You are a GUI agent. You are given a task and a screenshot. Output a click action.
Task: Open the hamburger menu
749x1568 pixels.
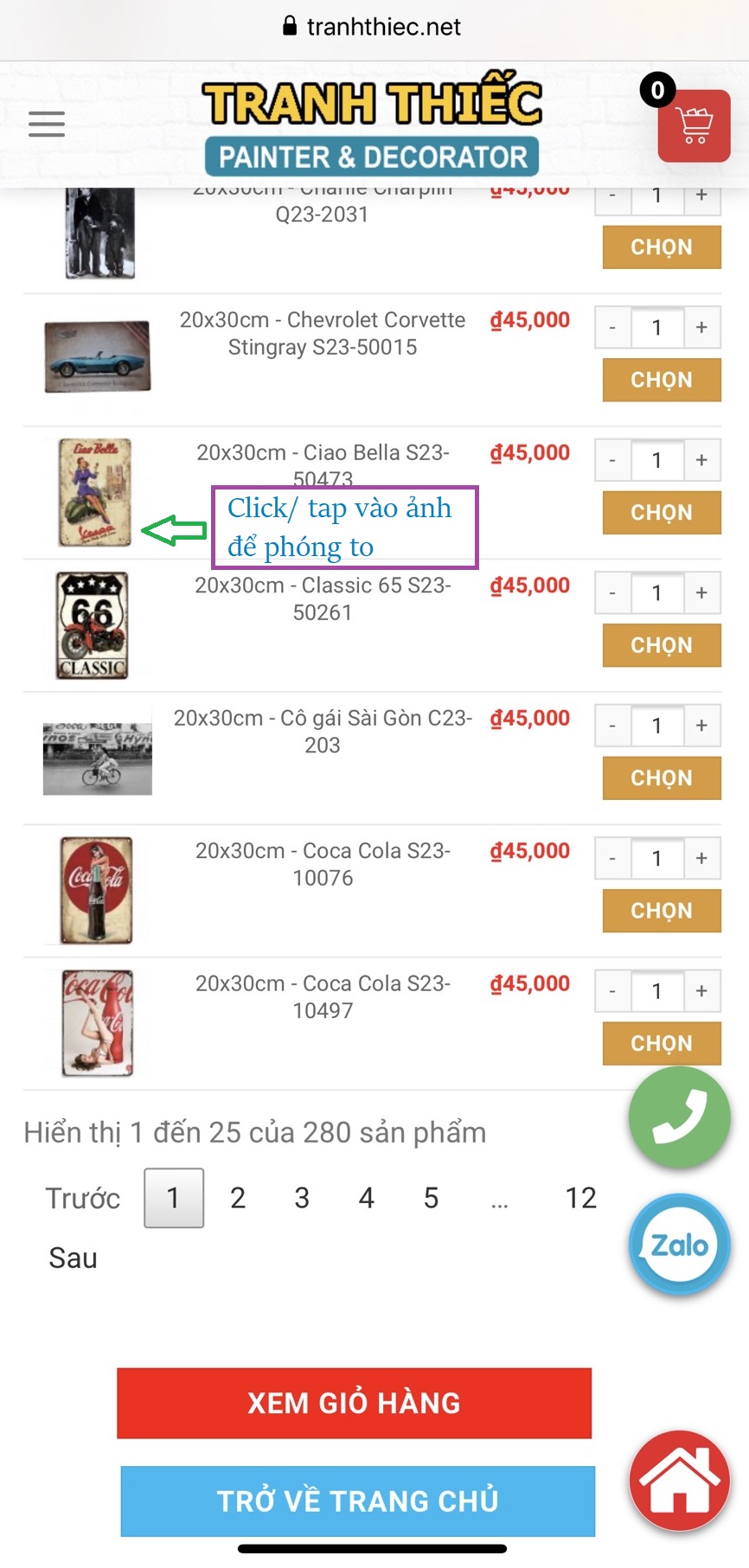[47, 125]
